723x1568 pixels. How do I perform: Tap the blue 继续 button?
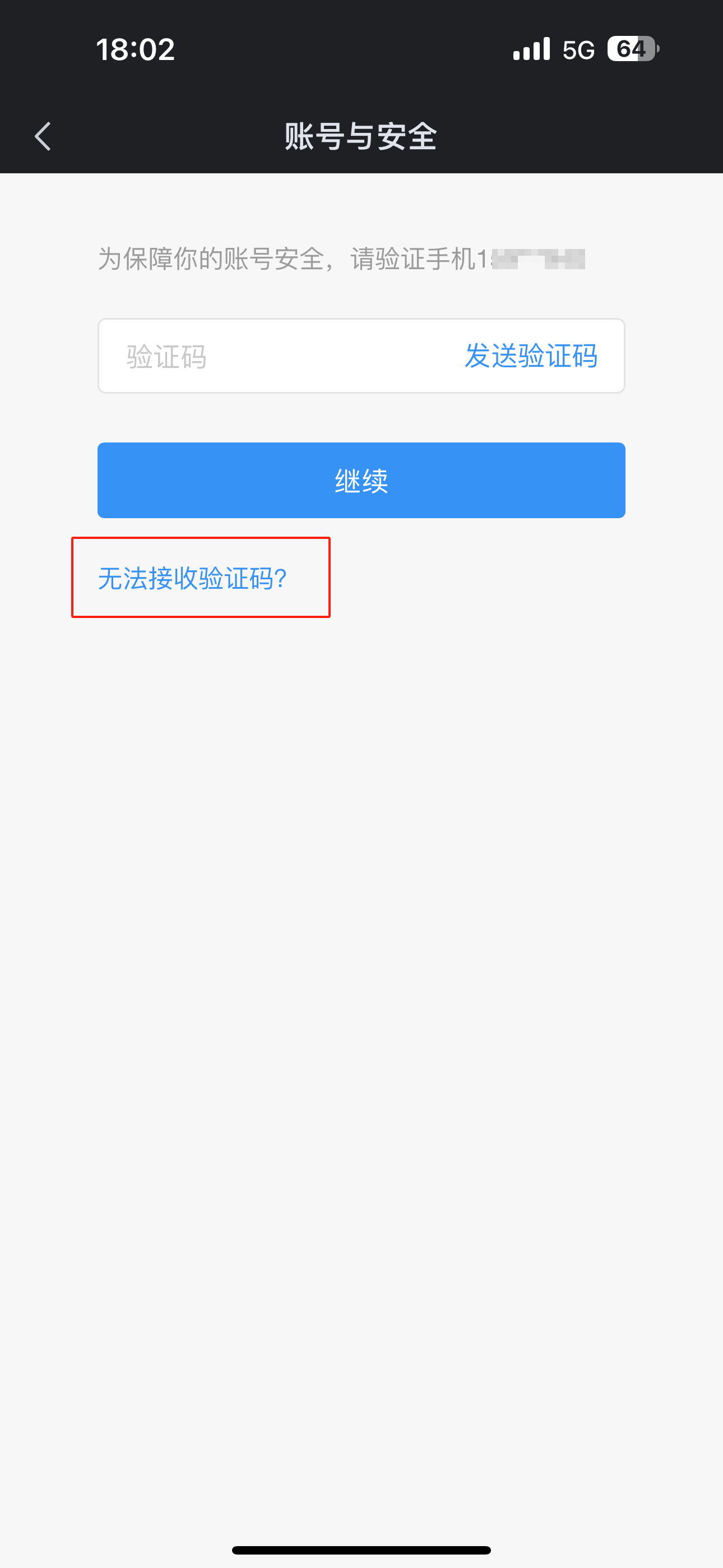click(361, 480)
